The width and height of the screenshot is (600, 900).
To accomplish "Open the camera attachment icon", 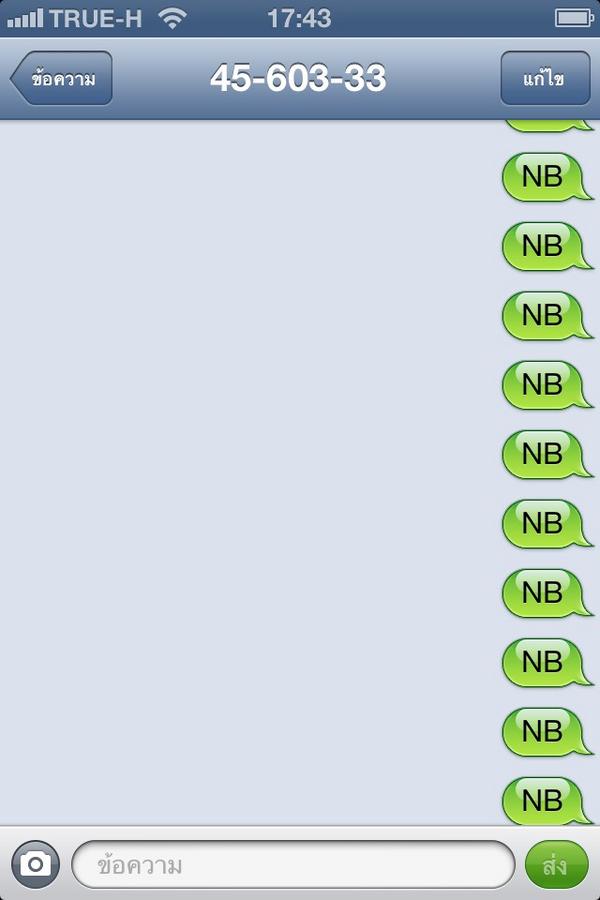I will tap(35, 864).
